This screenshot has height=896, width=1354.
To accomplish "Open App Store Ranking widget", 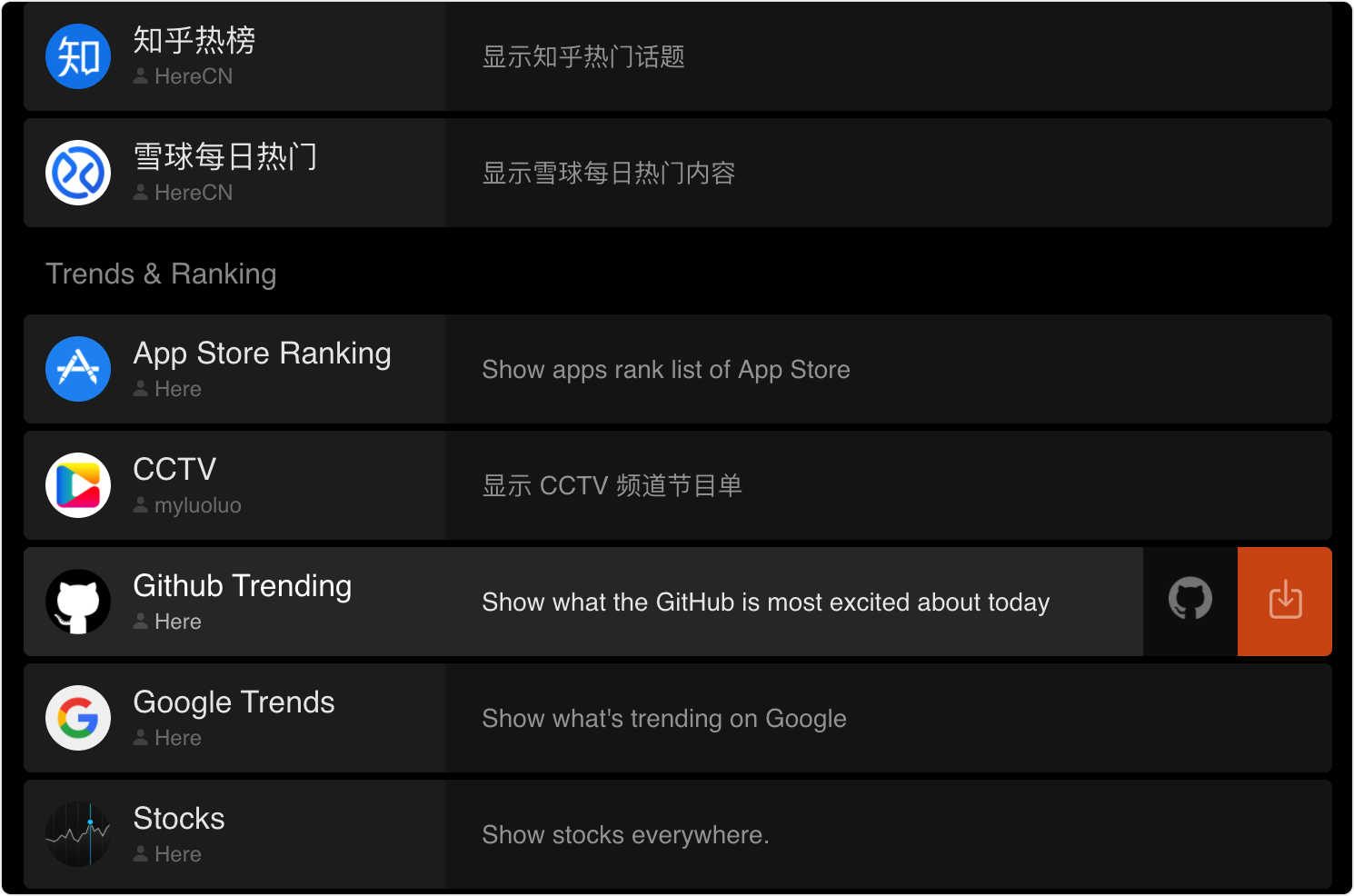I will click(x=677, y=369).
